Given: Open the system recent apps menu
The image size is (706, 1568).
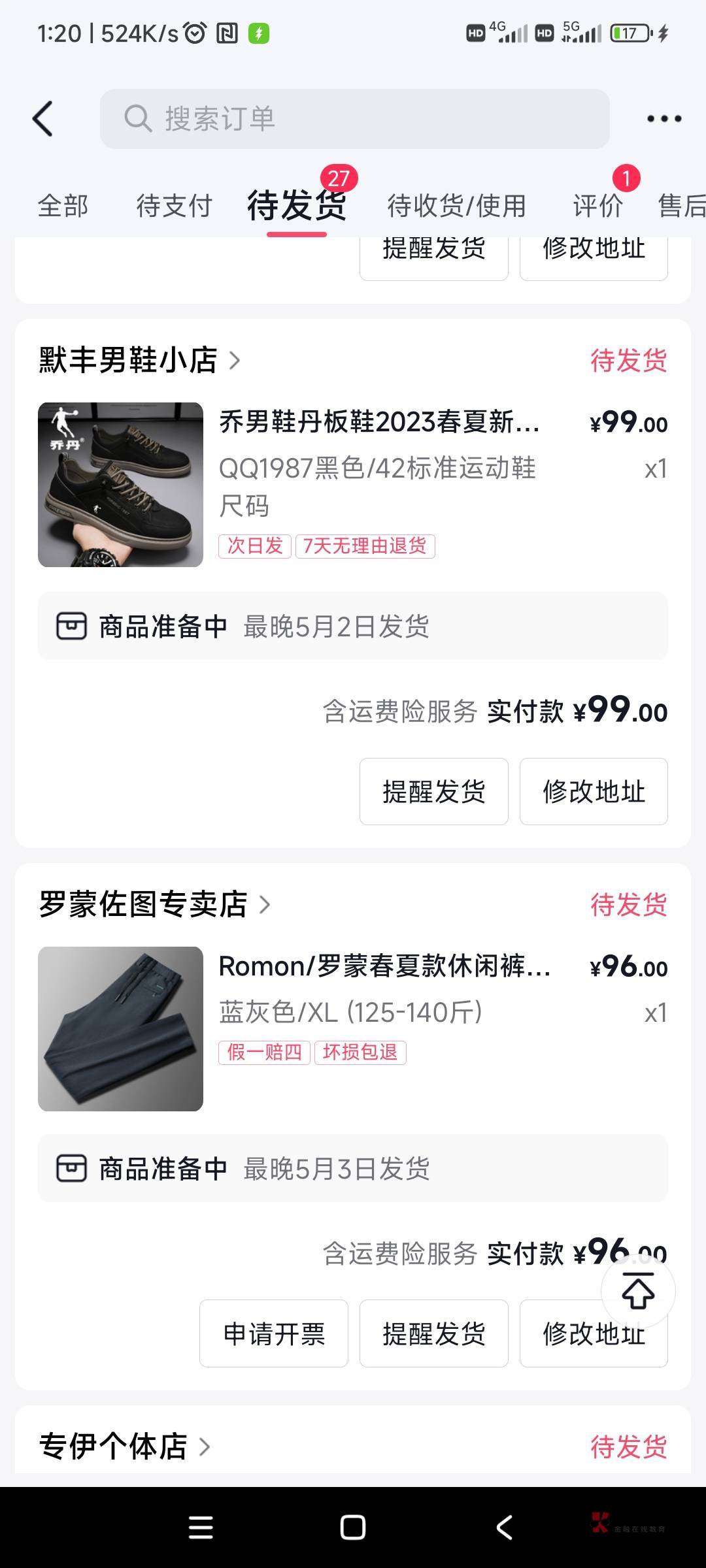Looking at the screenshot, I should (201, 1527).
